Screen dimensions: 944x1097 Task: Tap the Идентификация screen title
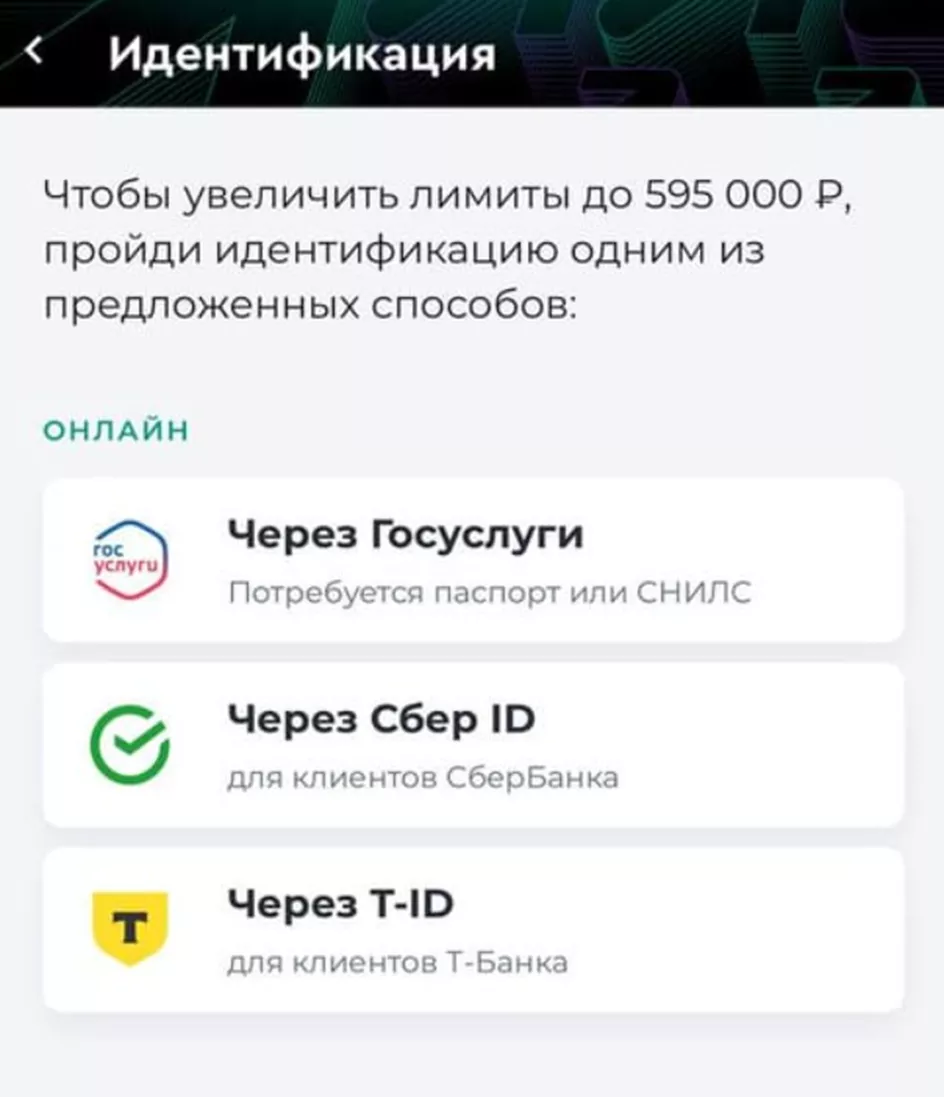[300, 55]
